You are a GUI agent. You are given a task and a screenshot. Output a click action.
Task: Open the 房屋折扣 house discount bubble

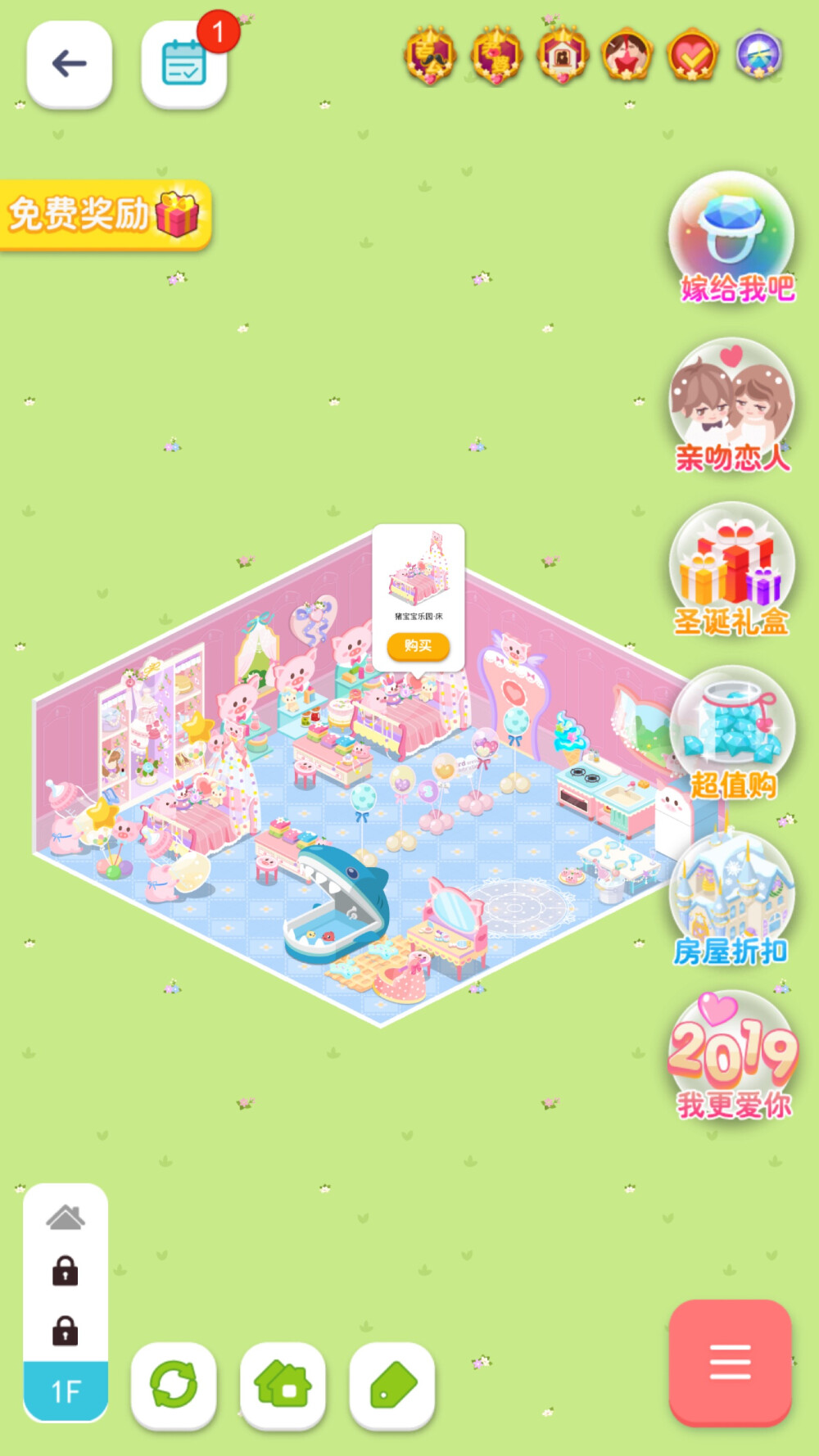(731, 898)
